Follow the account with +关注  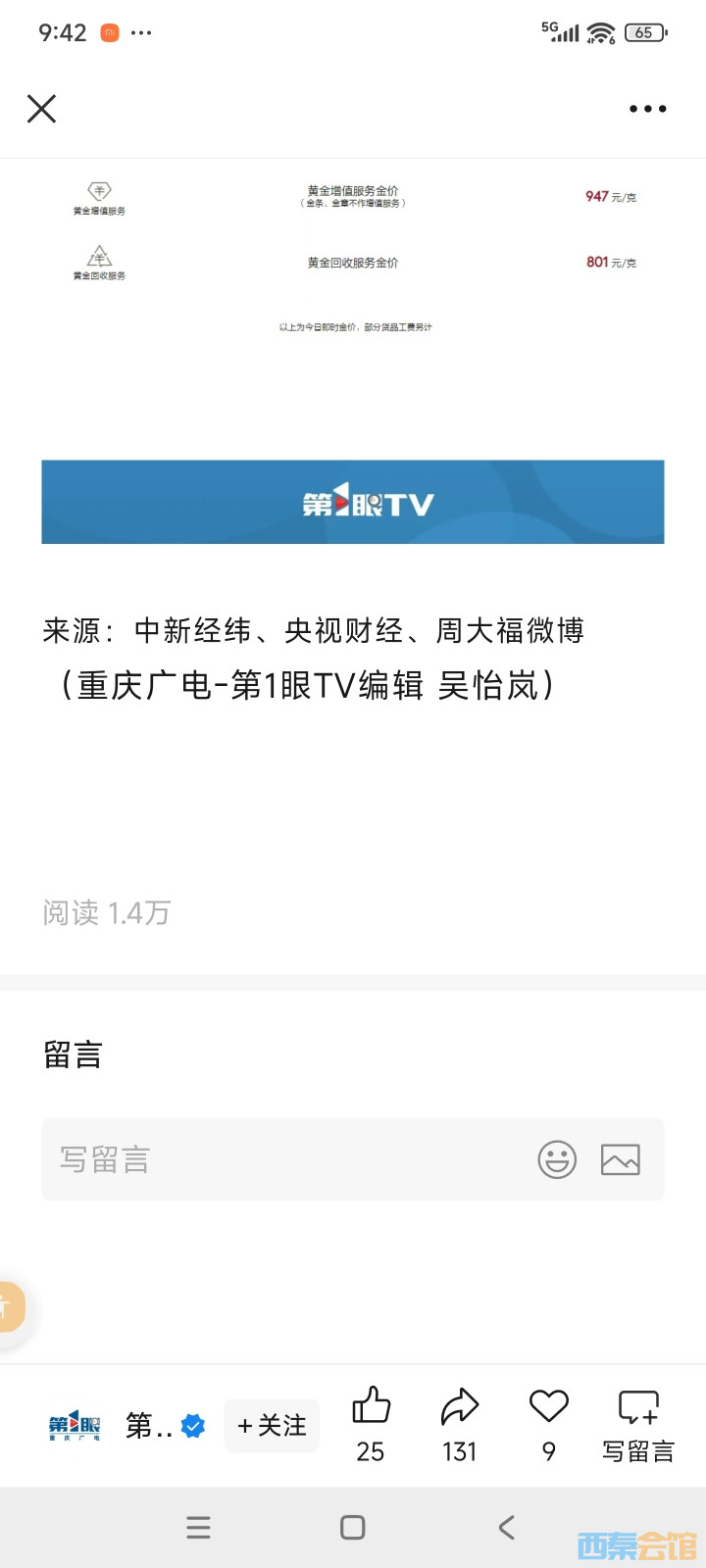click(272, 1426)
